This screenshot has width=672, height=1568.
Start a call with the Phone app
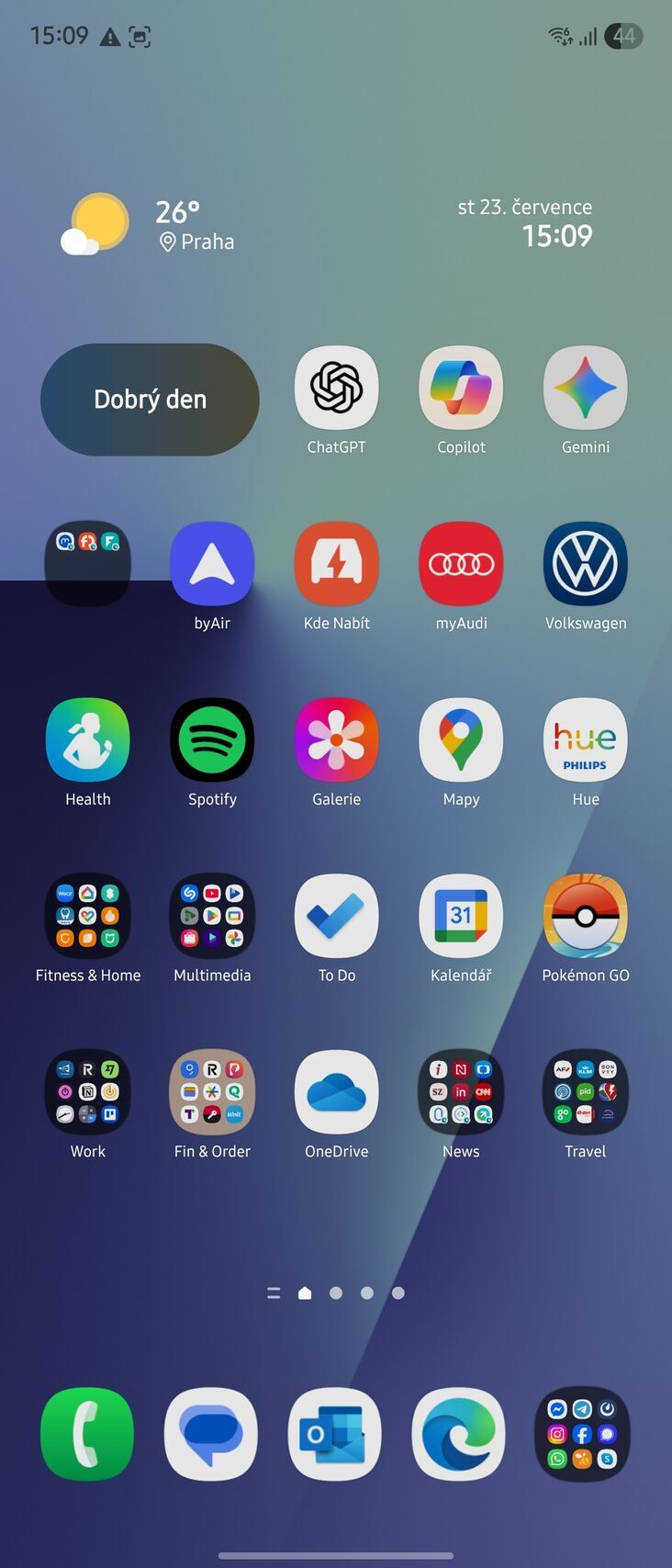86,1434
